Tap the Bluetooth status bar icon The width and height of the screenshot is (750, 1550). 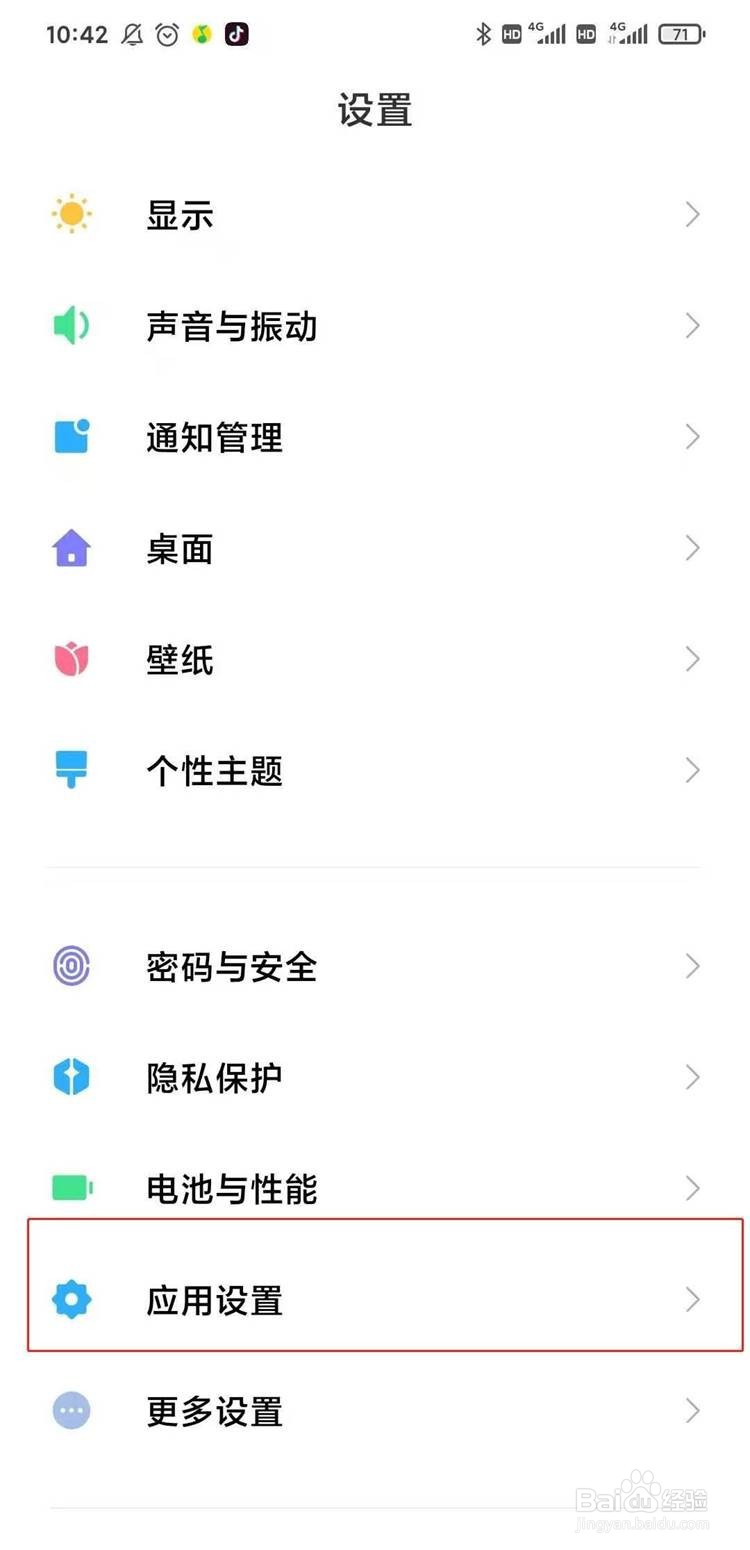[484, 33]
